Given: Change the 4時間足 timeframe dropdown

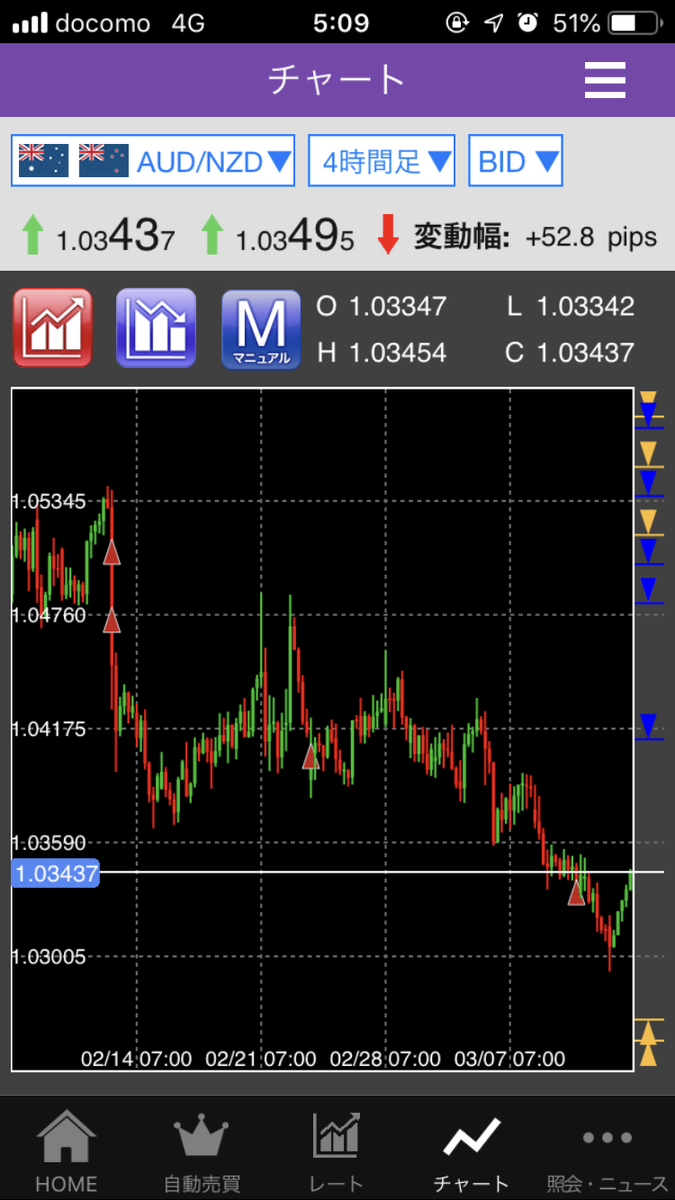Looking at the screenshot, I should [382, 161].
